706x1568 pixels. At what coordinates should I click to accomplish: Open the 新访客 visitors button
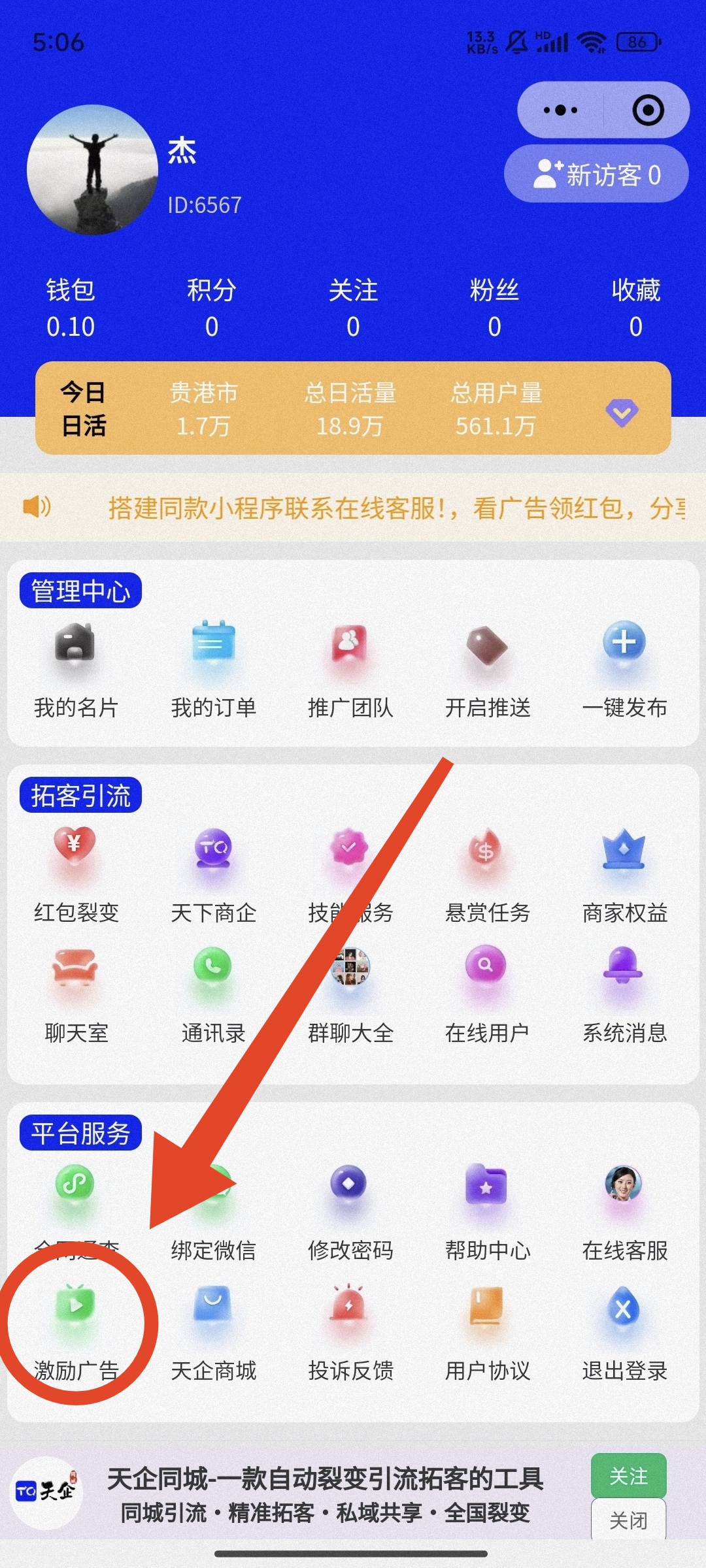(596, 174)
